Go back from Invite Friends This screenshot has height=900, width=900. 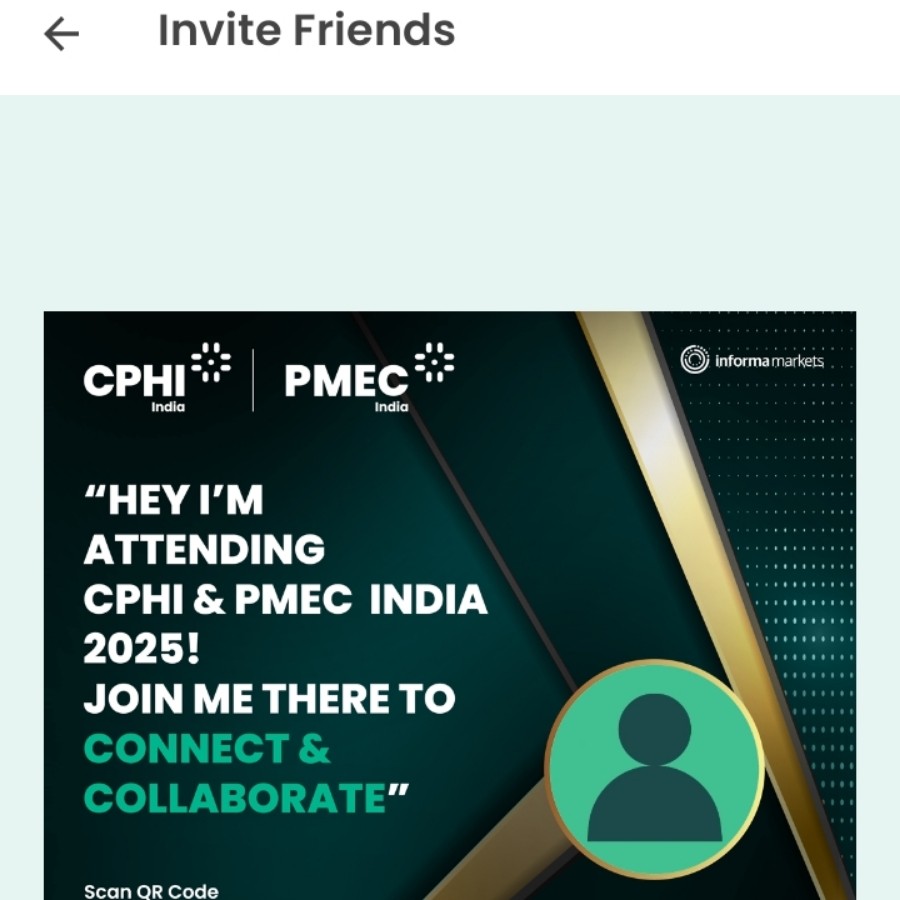[61, 35]
